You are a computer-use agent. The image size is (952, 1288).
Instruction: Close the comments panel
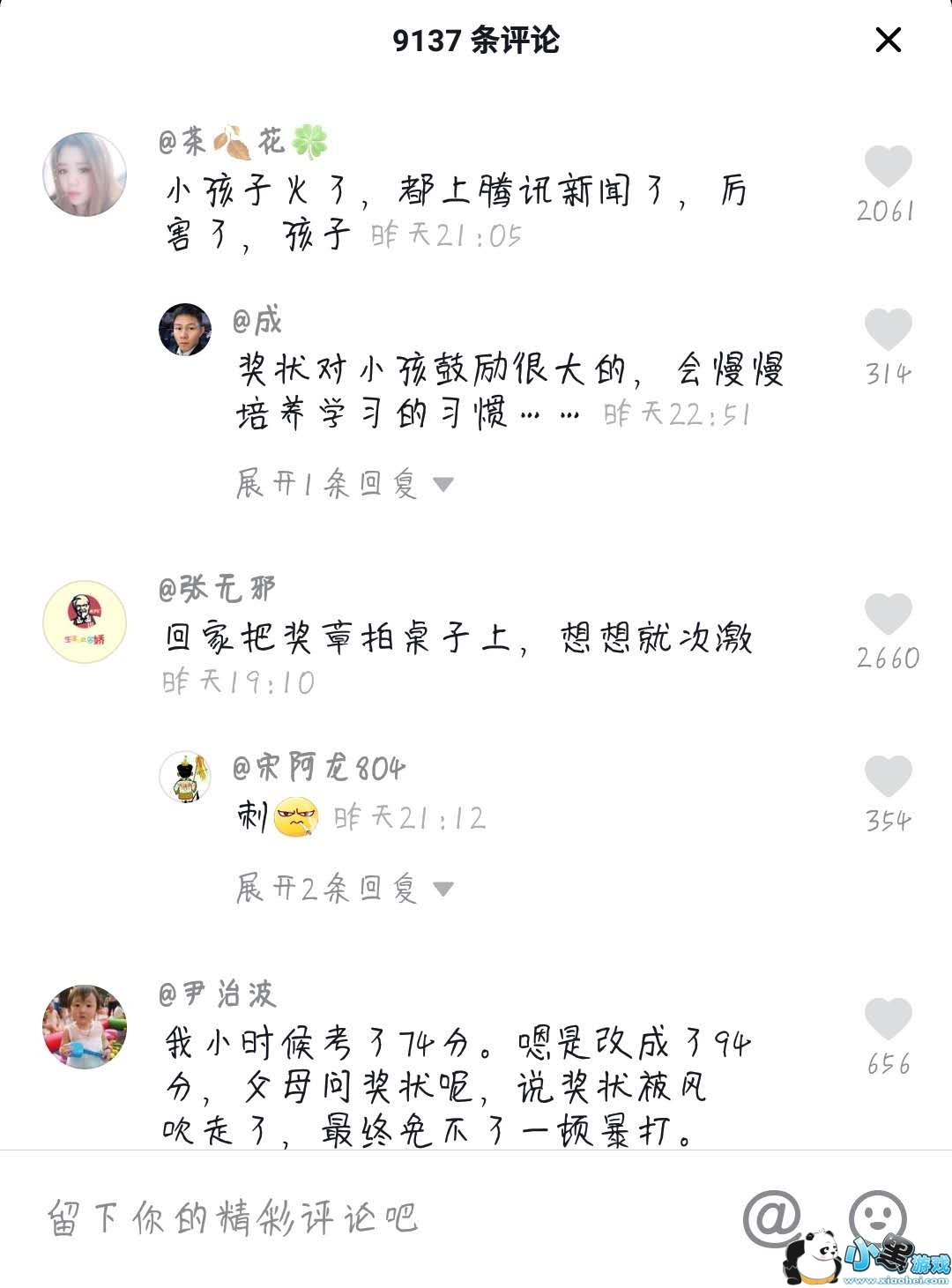point(888,40)
